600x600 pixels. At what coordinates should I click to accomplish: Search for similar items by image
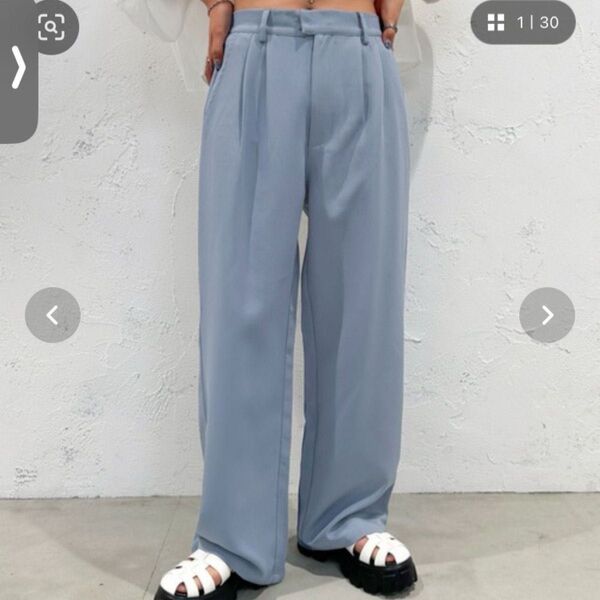(x=52, y=27)
